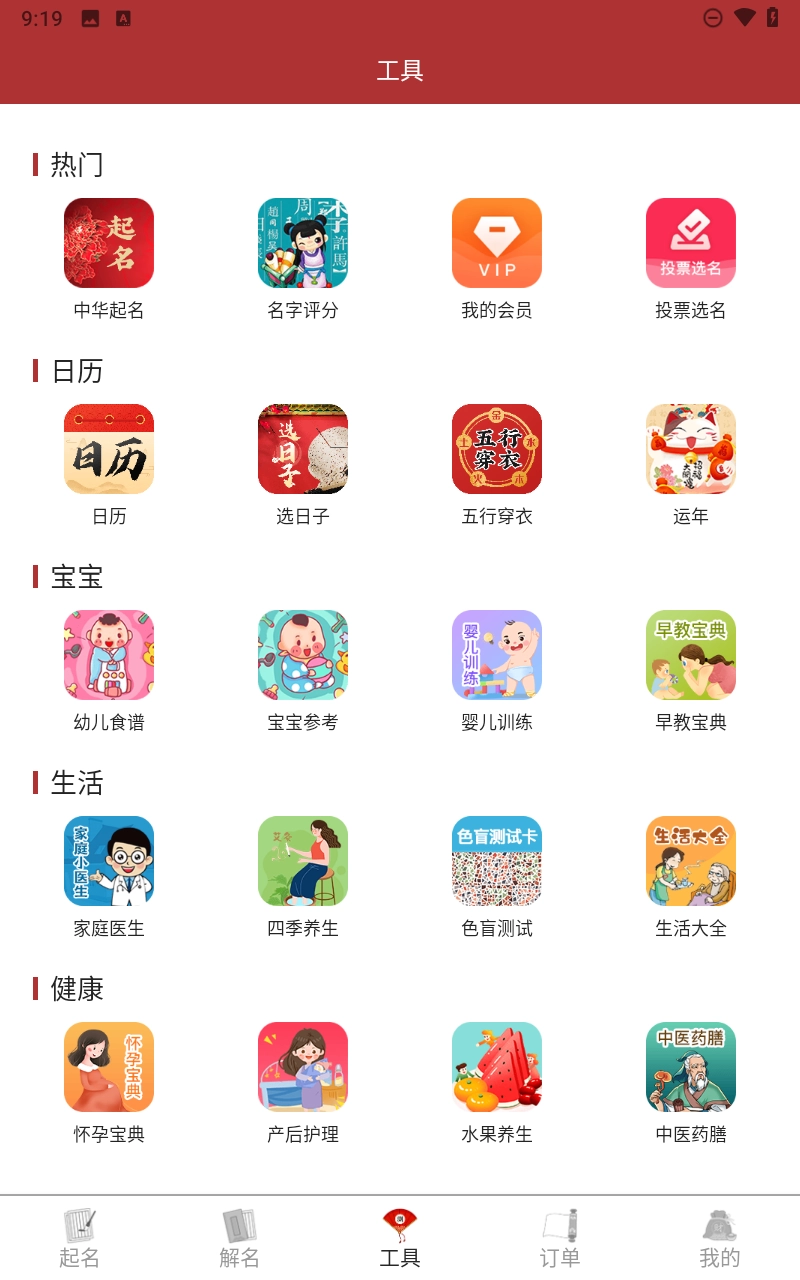Image resolution: width=800 pixels, height=1280 pixels.
Task: Open 婴儿训练 baby training
Action: (497, 655)
